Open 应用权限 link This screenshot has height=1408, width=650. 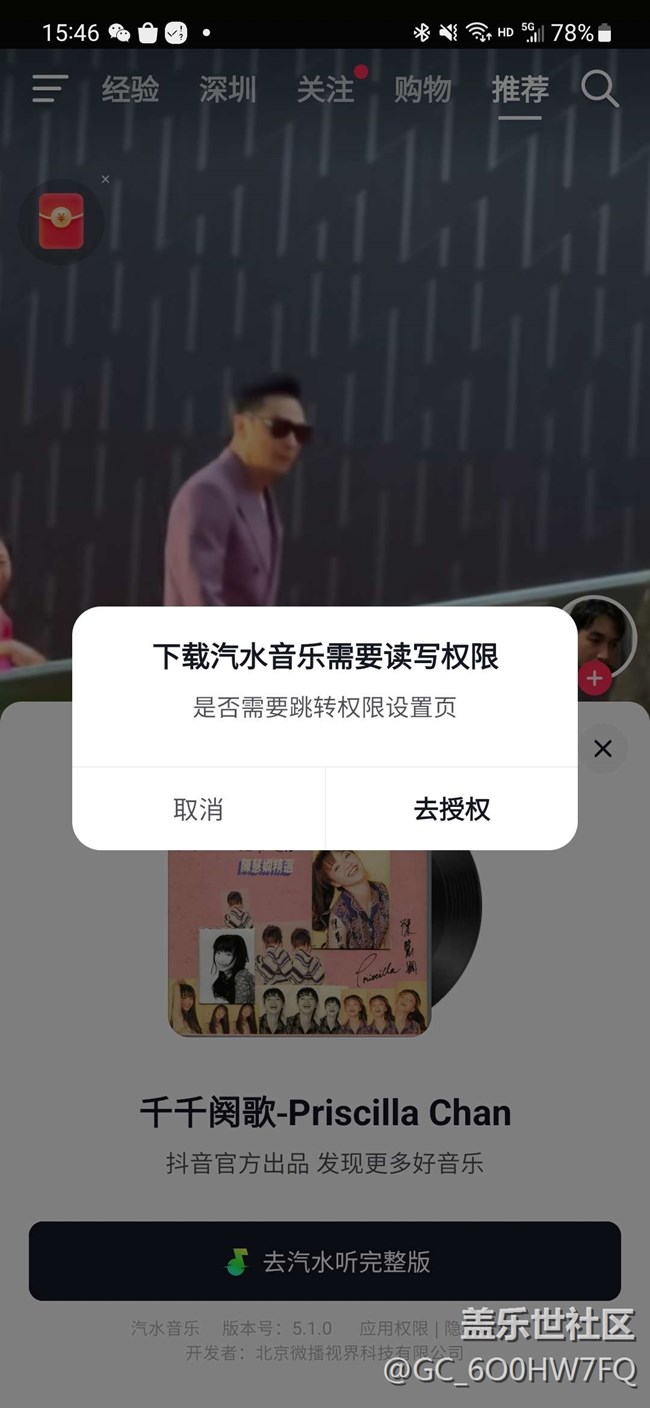coord(393,1328)
